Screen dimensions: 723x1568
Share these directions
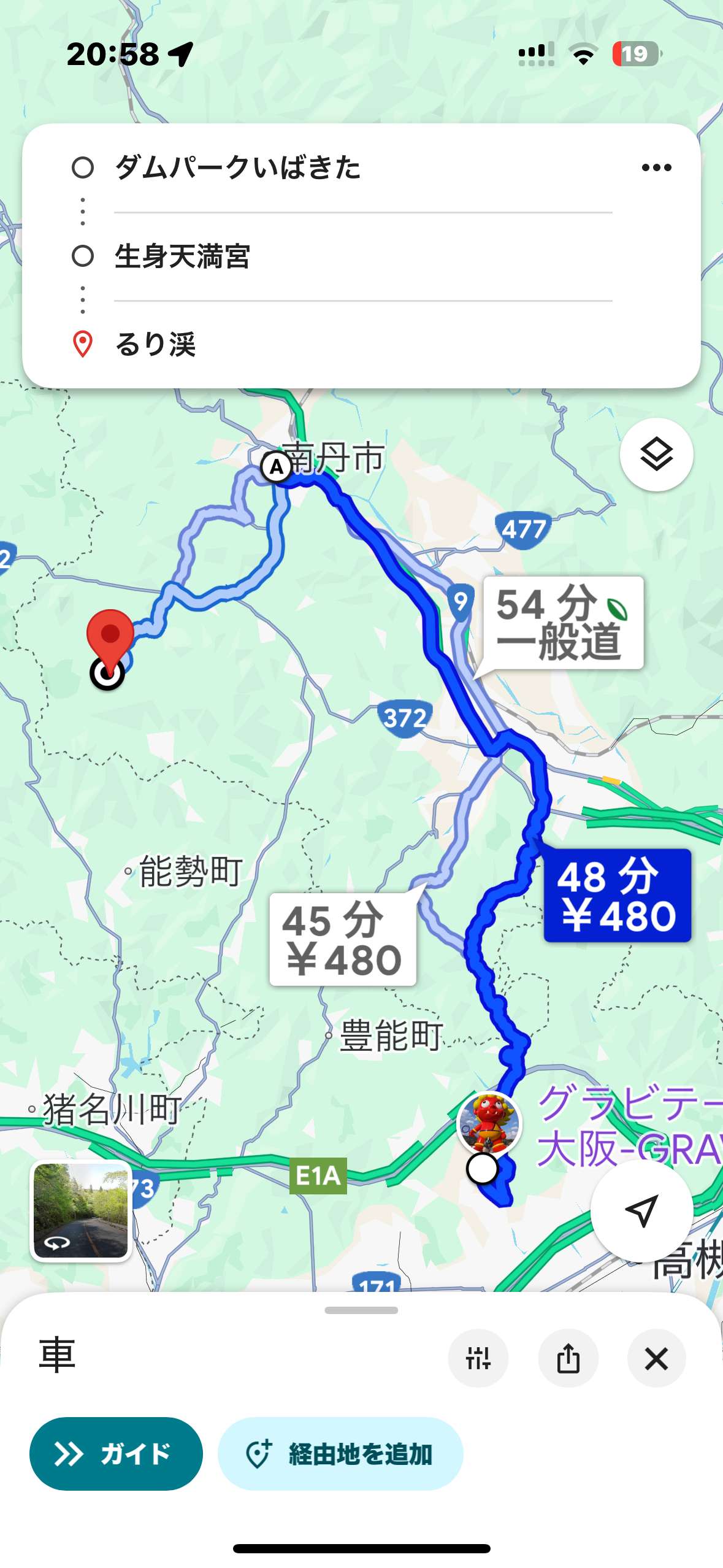[568, 1358]
